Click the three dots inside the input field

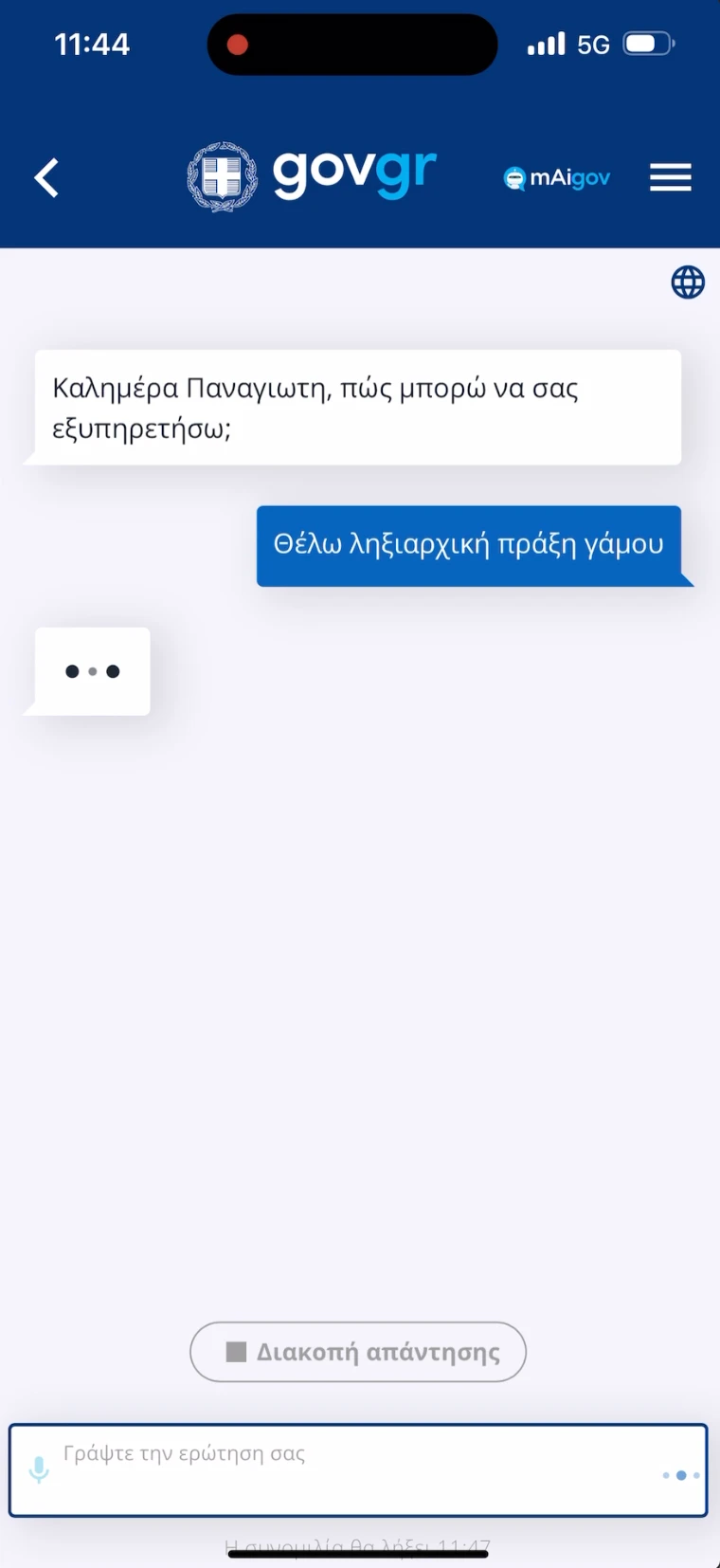click(680, 1475)
